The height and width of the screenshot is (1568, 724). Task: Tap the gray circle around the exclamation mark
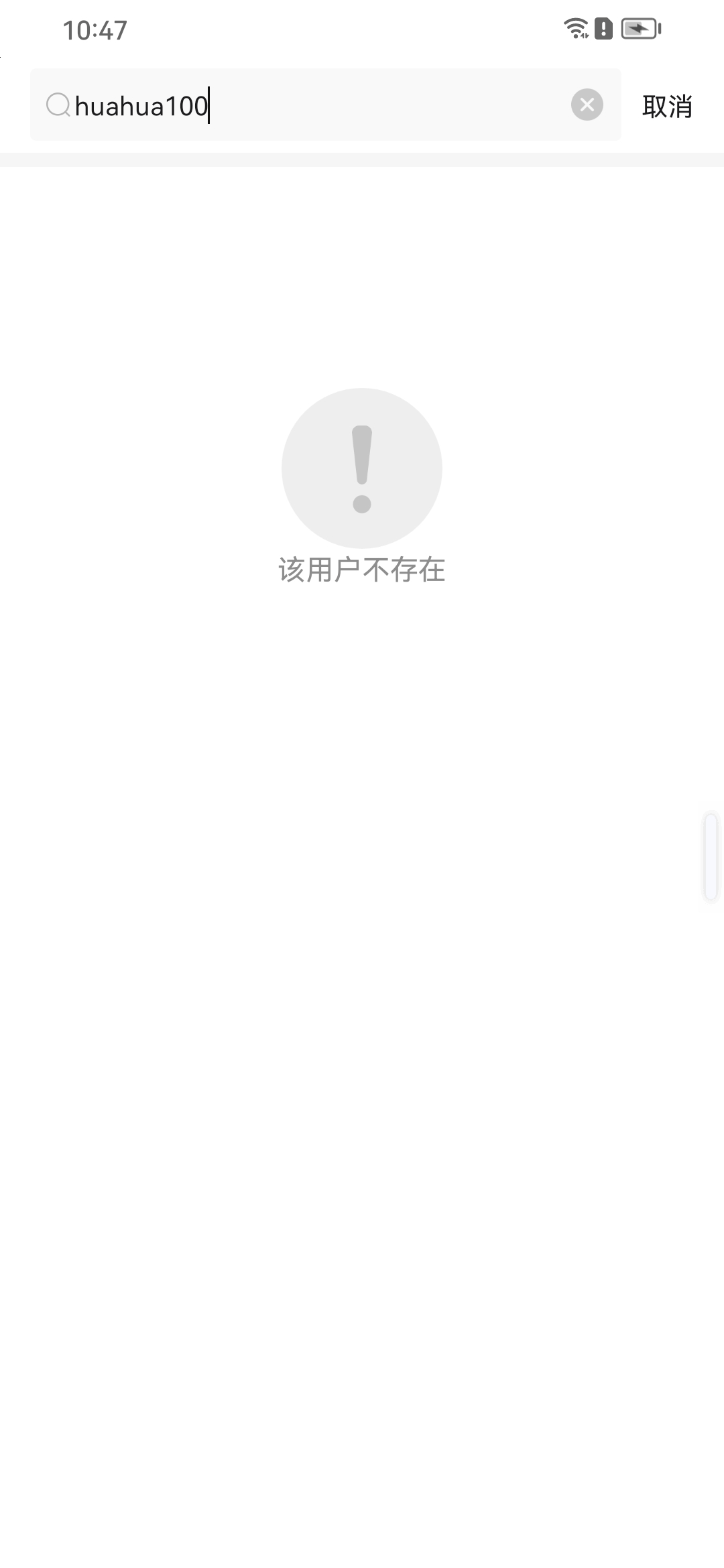(x=362, y=468)
